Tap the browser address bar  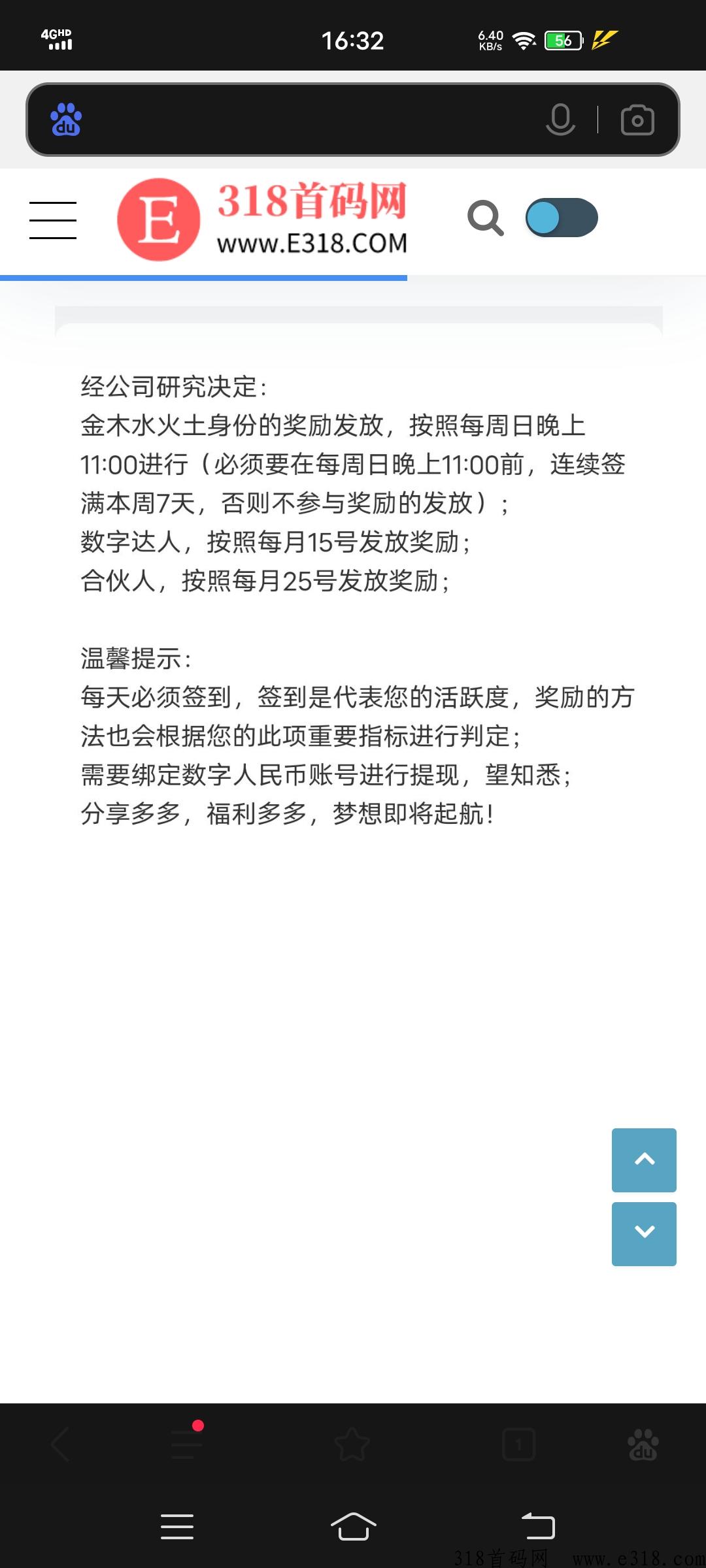pos(307,120)
